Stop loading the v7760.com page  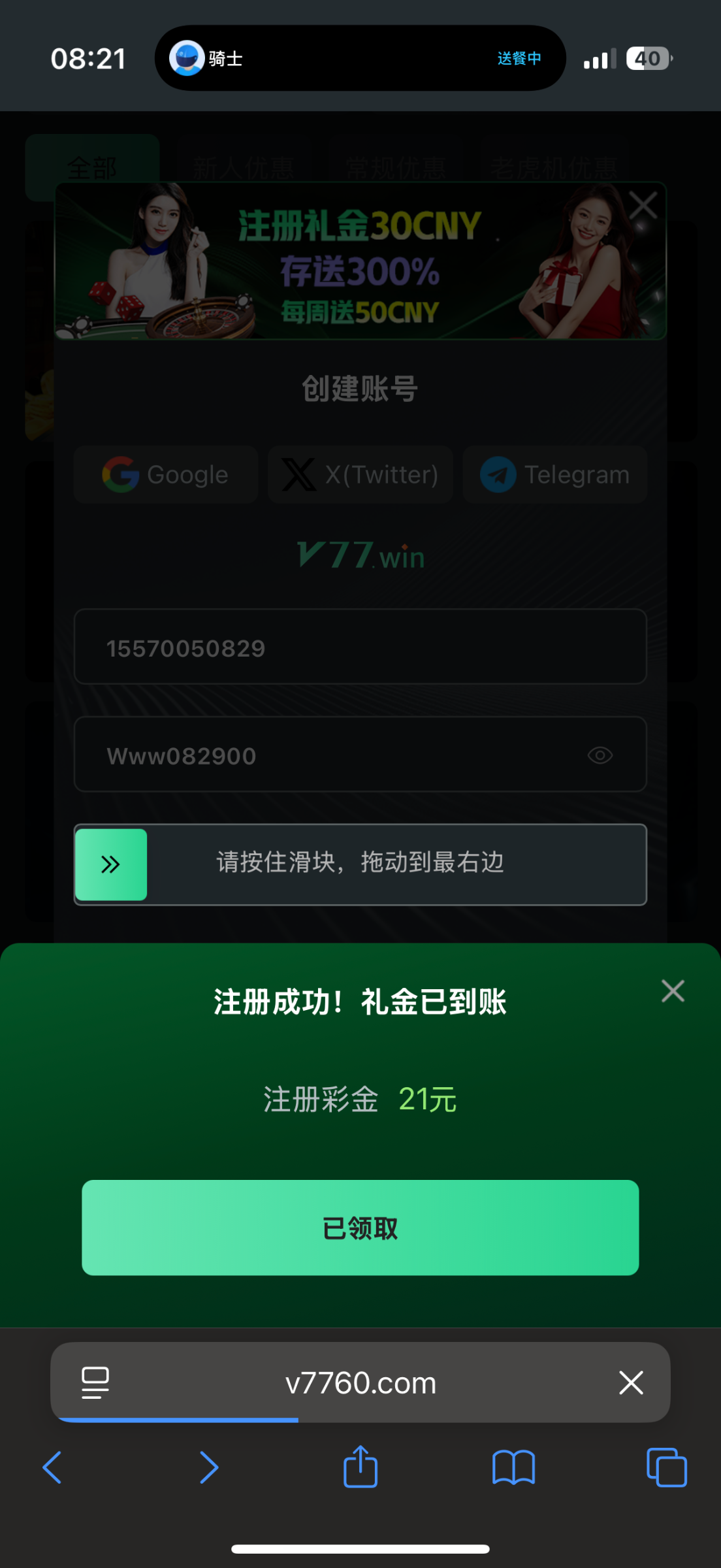coord(631,1382)
